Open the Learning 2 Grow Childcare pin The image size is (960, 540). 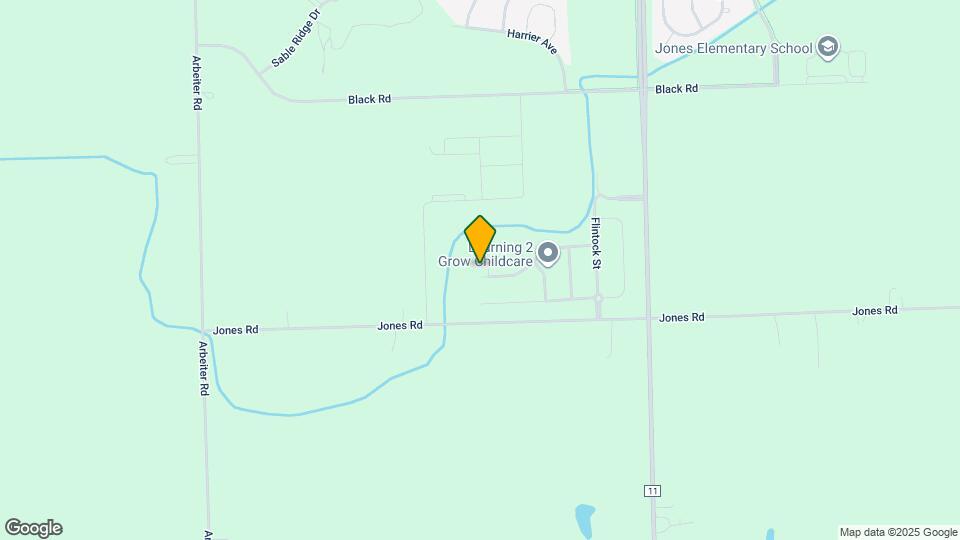pos(548,254)
